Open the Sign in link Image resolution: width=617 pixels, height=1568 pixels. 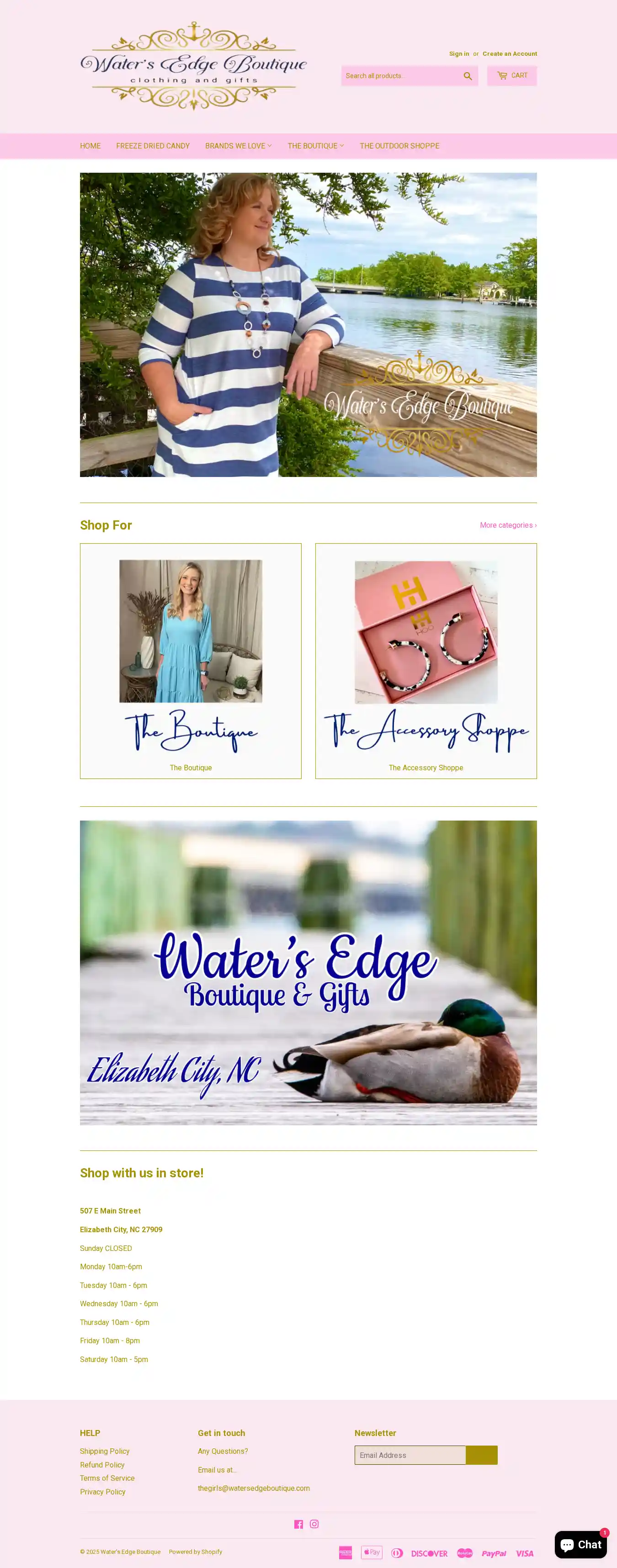click(459, 53)
